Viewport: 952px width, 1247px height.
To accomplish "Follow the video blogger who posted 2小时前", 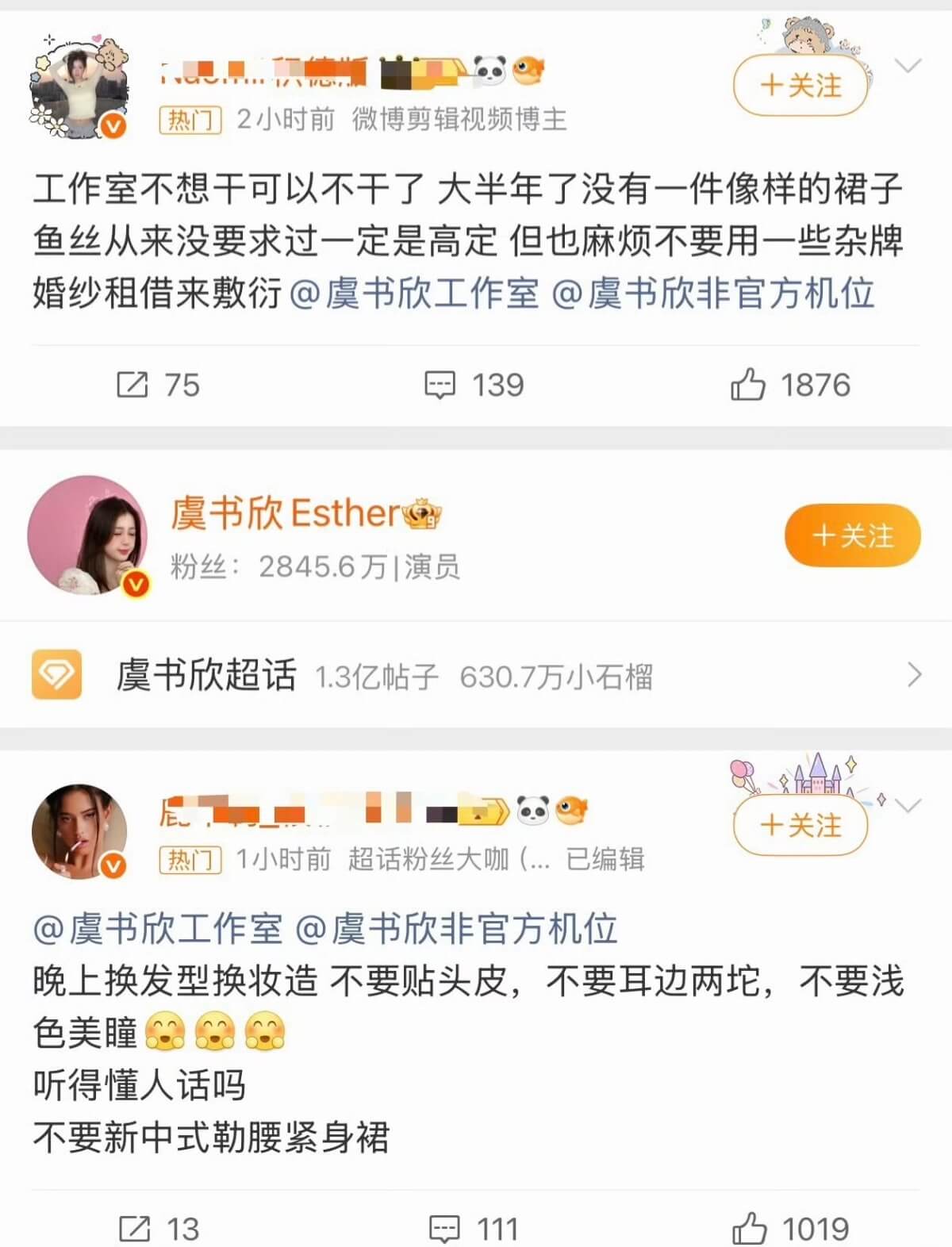I will pos(800,86).
